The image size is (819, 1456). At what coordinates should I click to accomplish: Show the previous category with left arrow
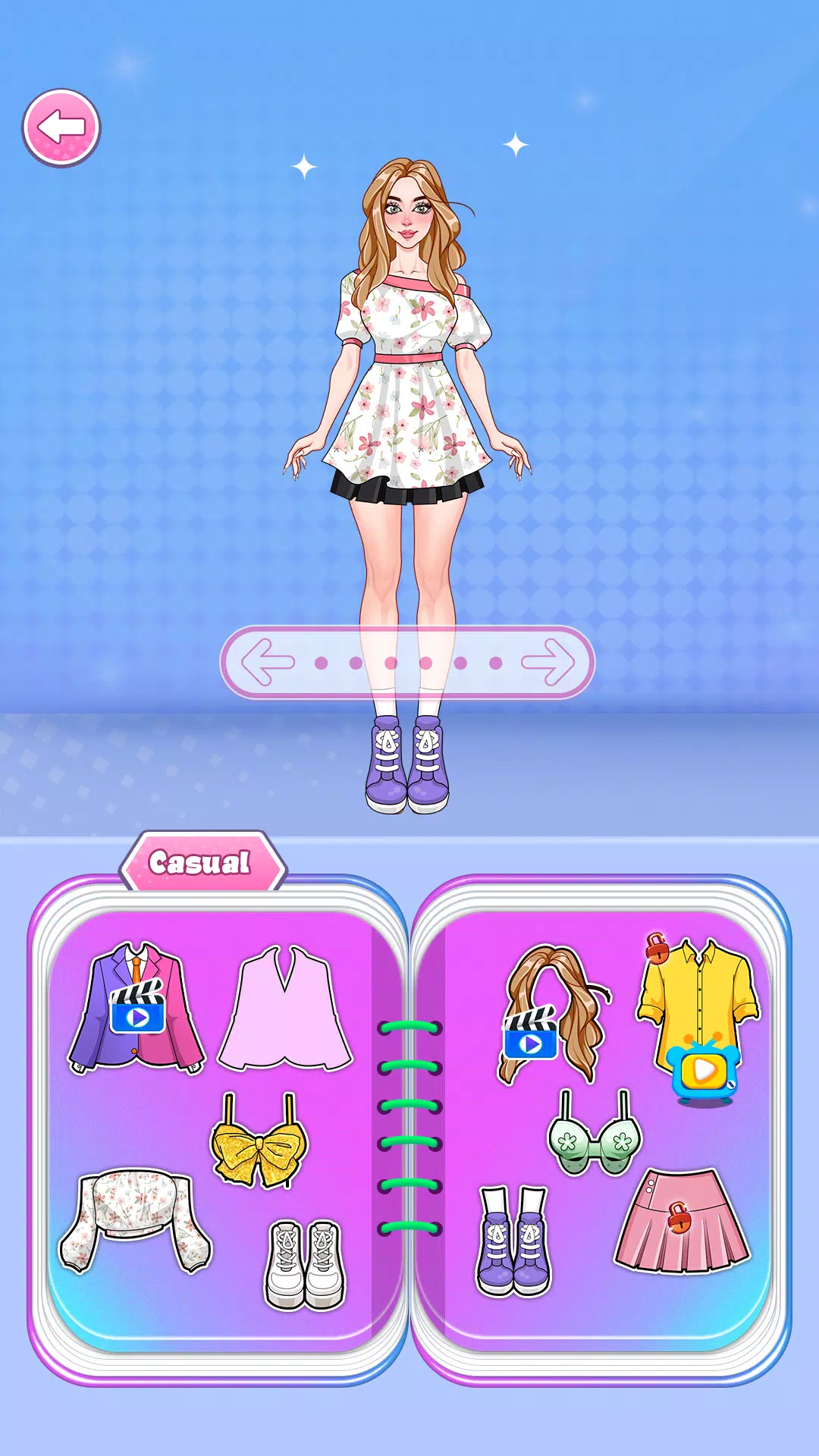pos(267,662)
